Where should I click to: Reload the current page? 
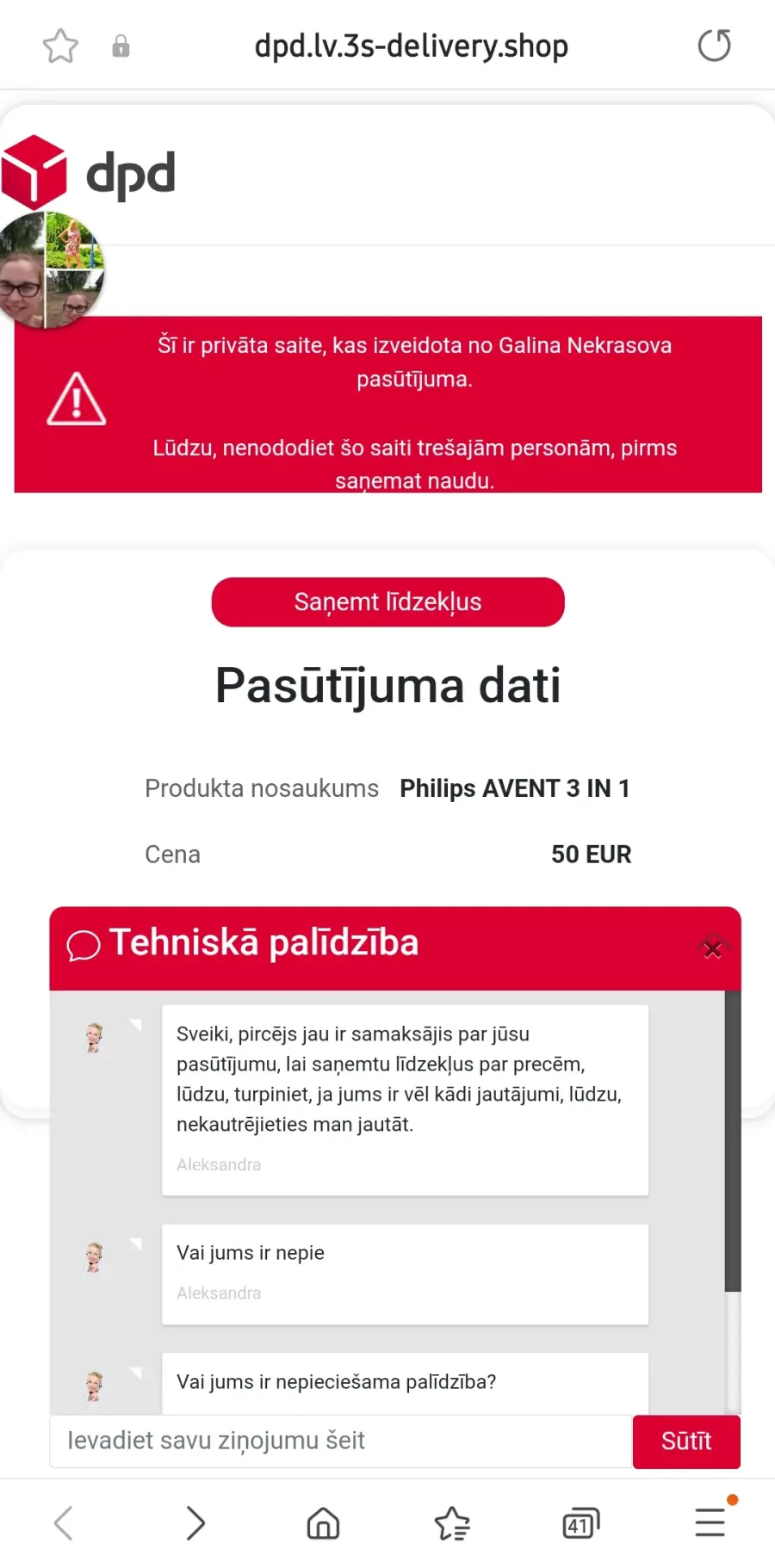pyautogui.click(x=714, y=46)
